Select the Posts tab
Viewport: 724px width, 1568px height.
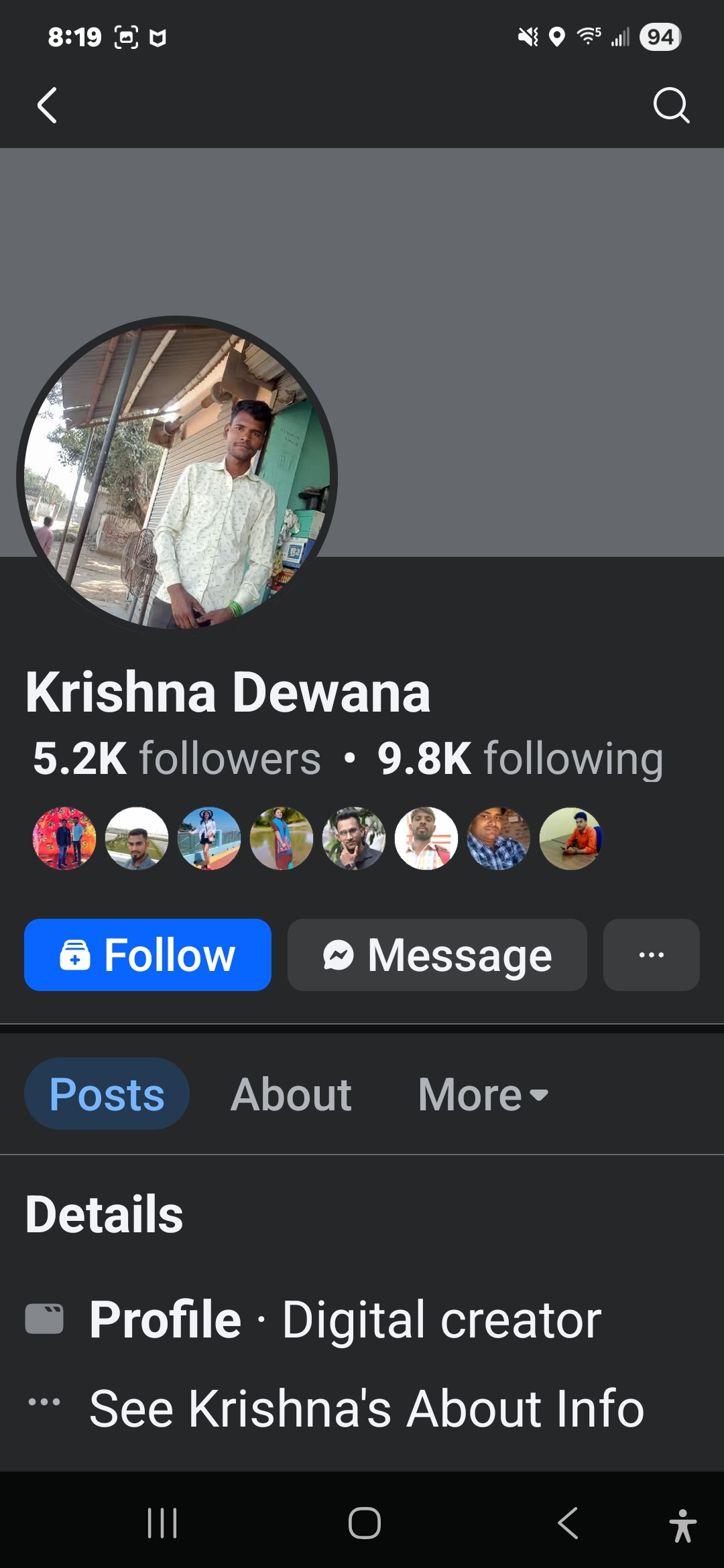107,1094
